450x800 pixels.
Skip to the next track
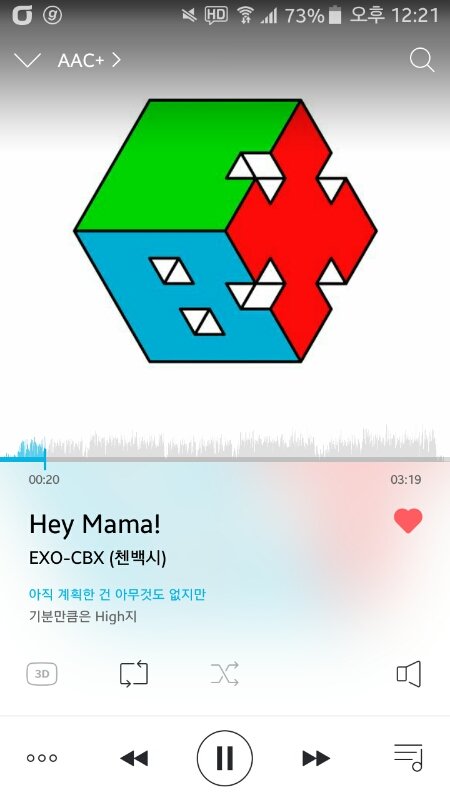316,758
